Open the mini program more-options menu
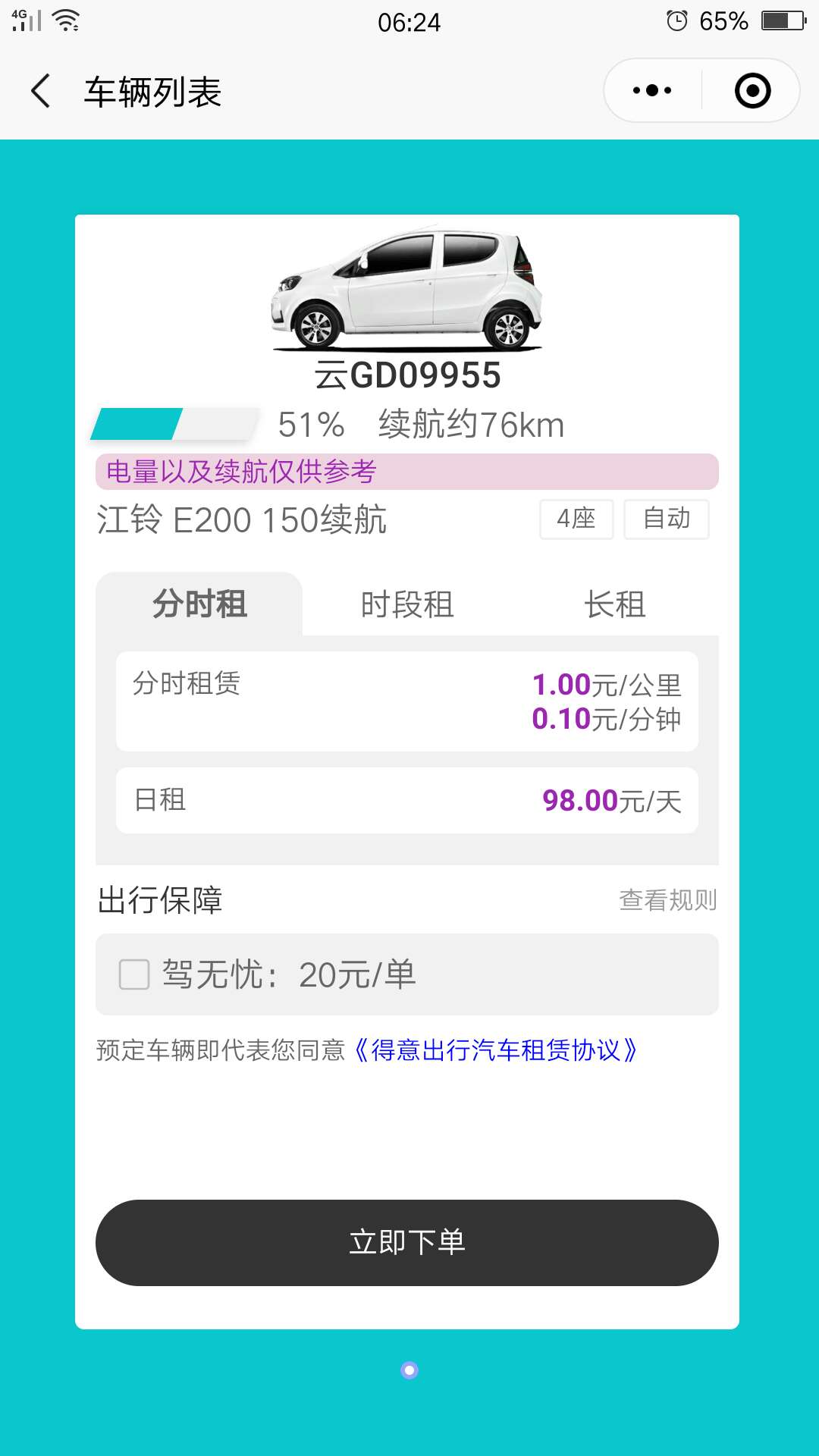The image size is (819, 1456). click(x=652, y=91)
